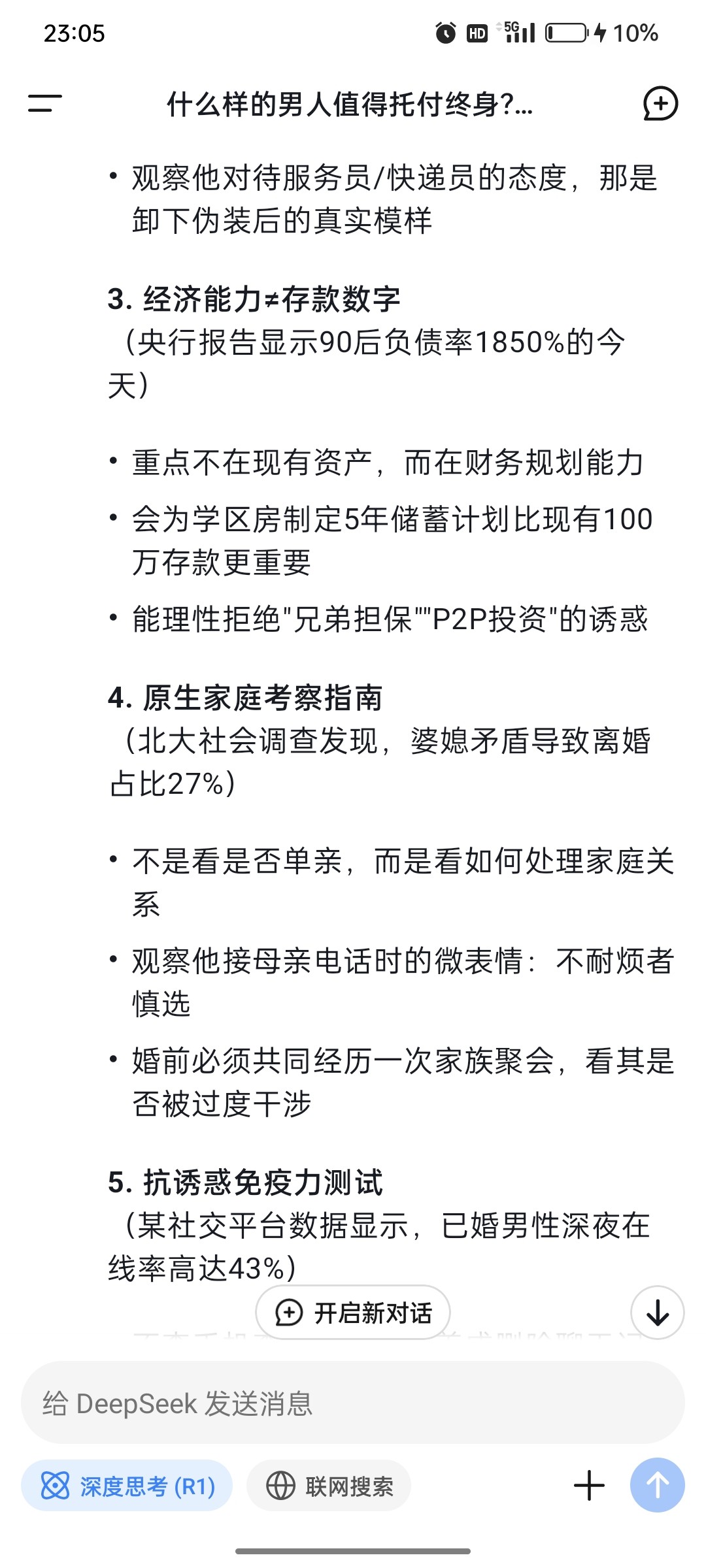This screenshot has width=706, height=1568.
Task: Toggle 深度思考 (R1) mode
Action: (x=127, y=1486)
